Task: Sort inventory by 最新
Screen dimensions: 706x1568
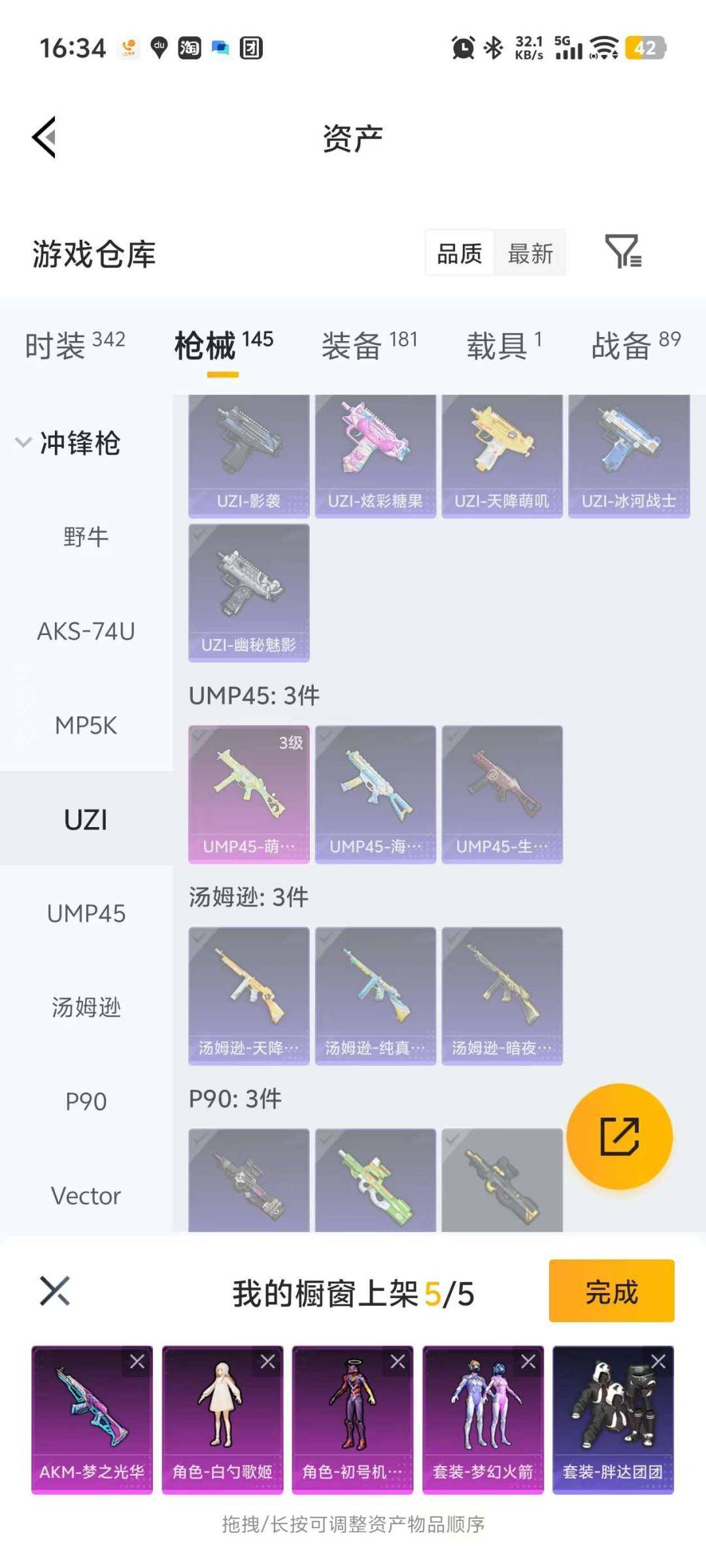Action: pyautogui.click(x=531, y=252)
